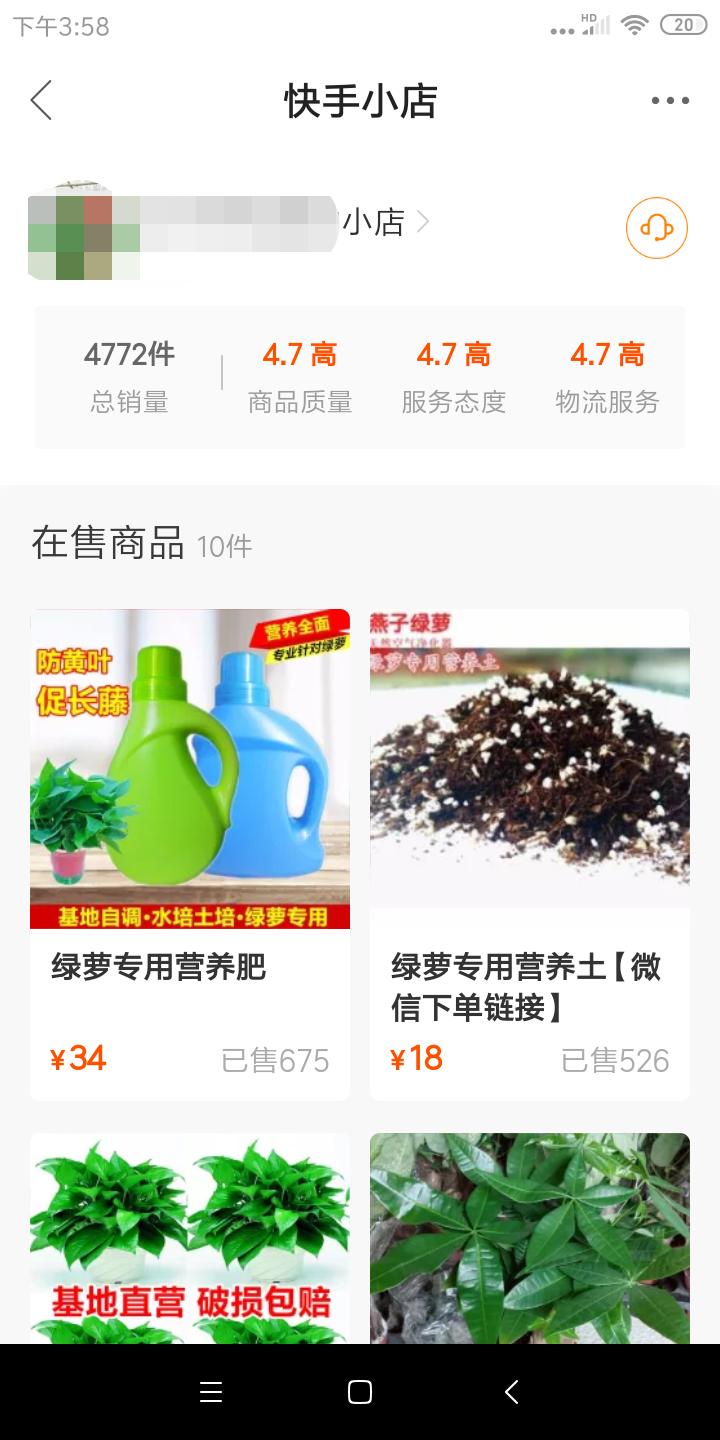Tap the back arrow to leave the shop page
The height and width of the screenshot is (1440, 720).
tap(40, 100)
